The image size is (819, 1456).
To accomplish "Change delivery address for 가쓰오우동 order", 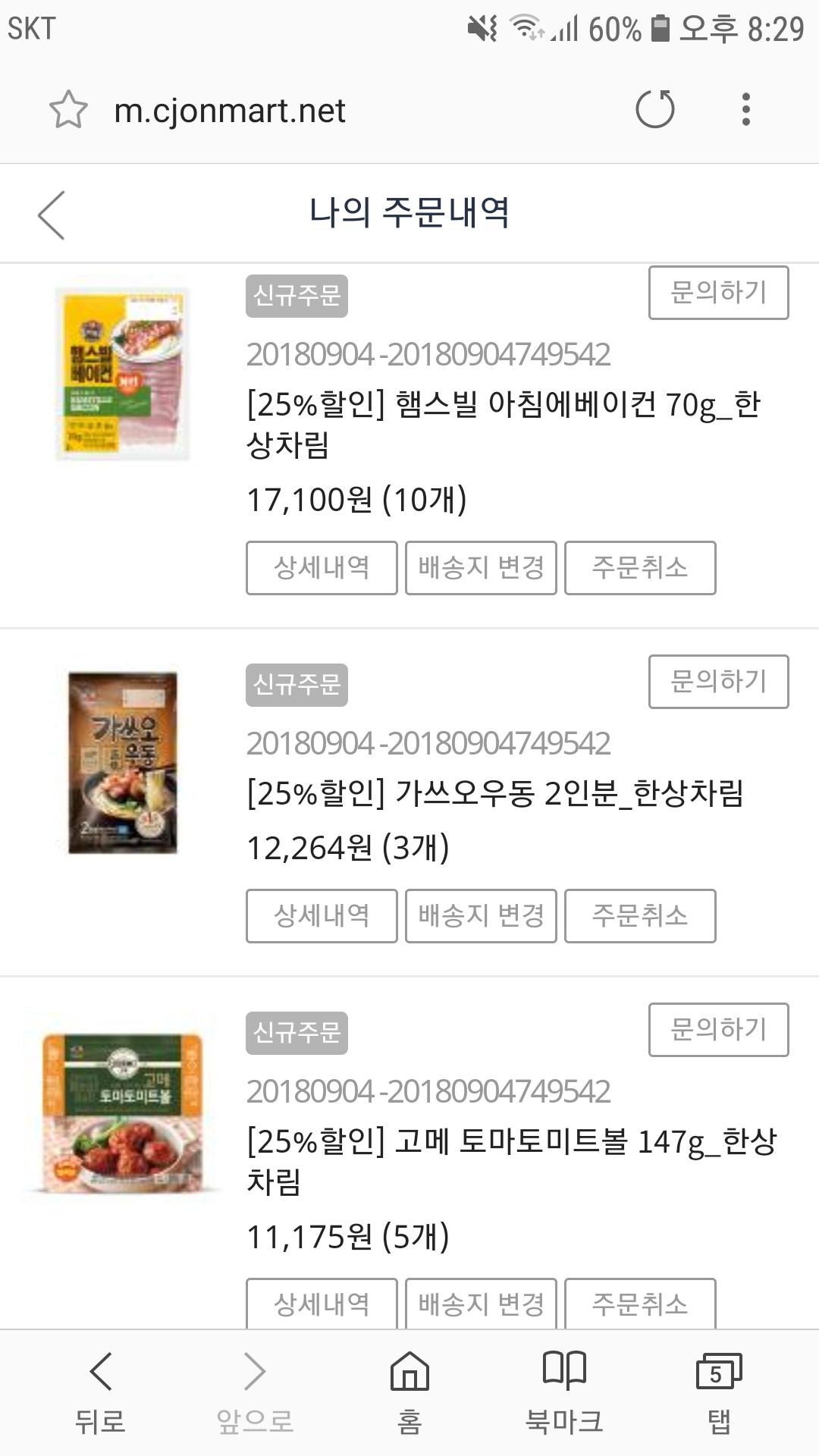I will tap(481, 915).
